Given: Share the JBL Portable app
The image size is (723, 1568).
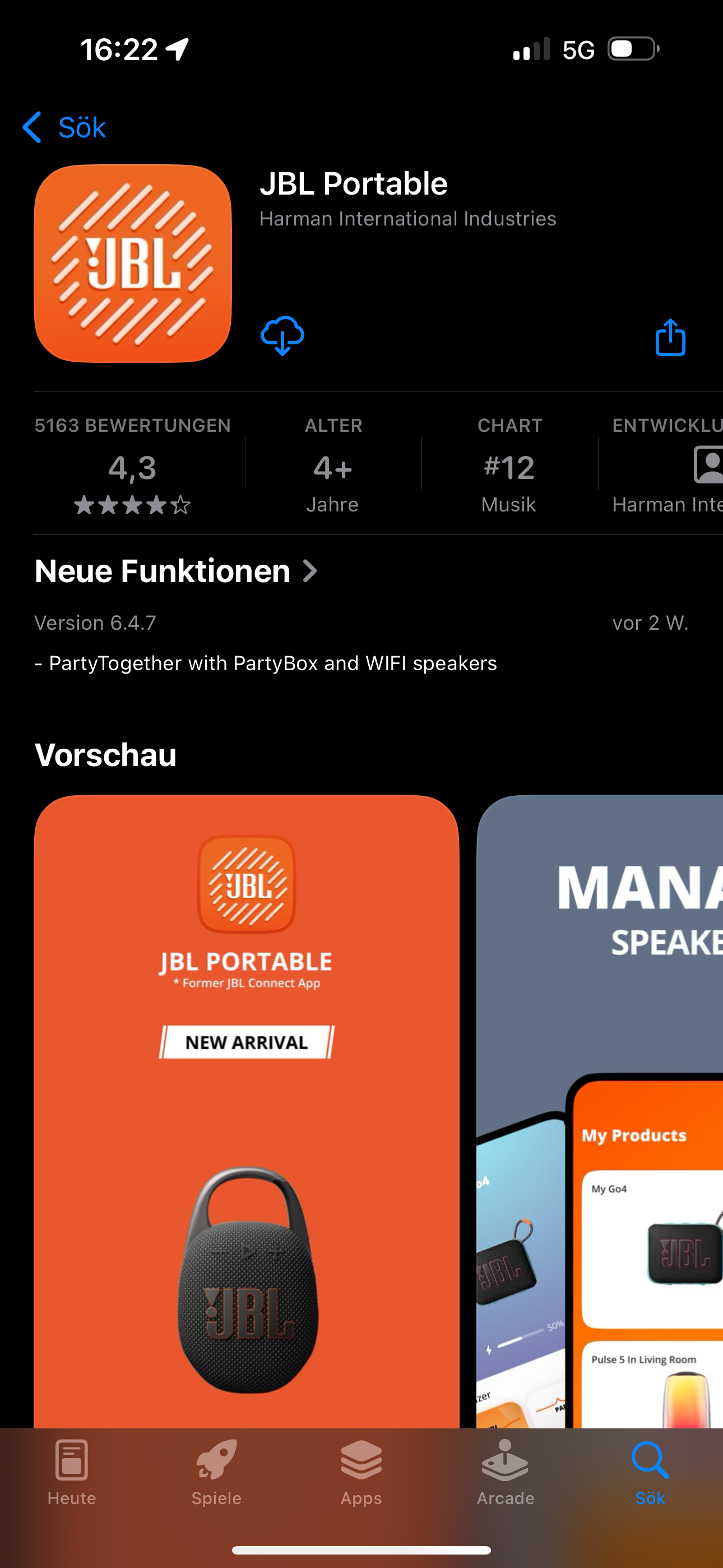Looking at the screenshot, I should tap(670, 336).
